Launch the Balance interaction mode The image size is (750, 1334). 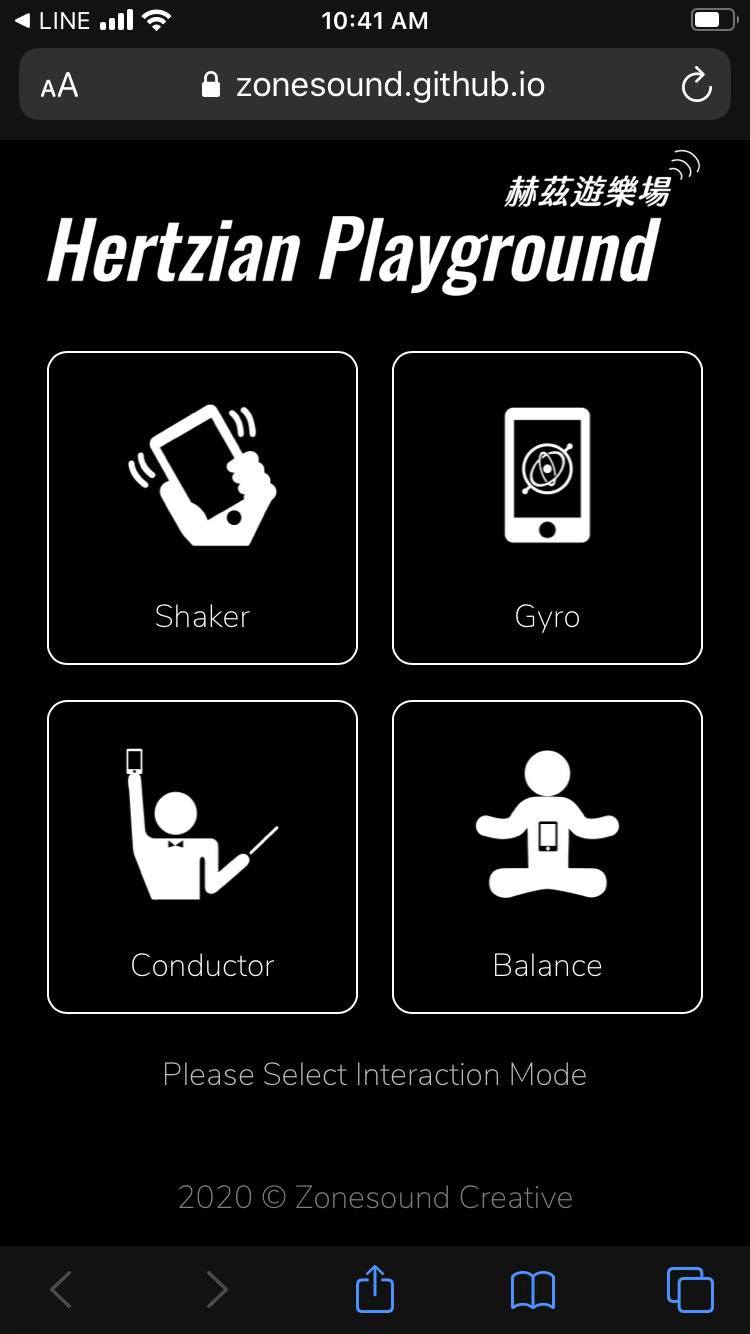[x=547, y=857]
